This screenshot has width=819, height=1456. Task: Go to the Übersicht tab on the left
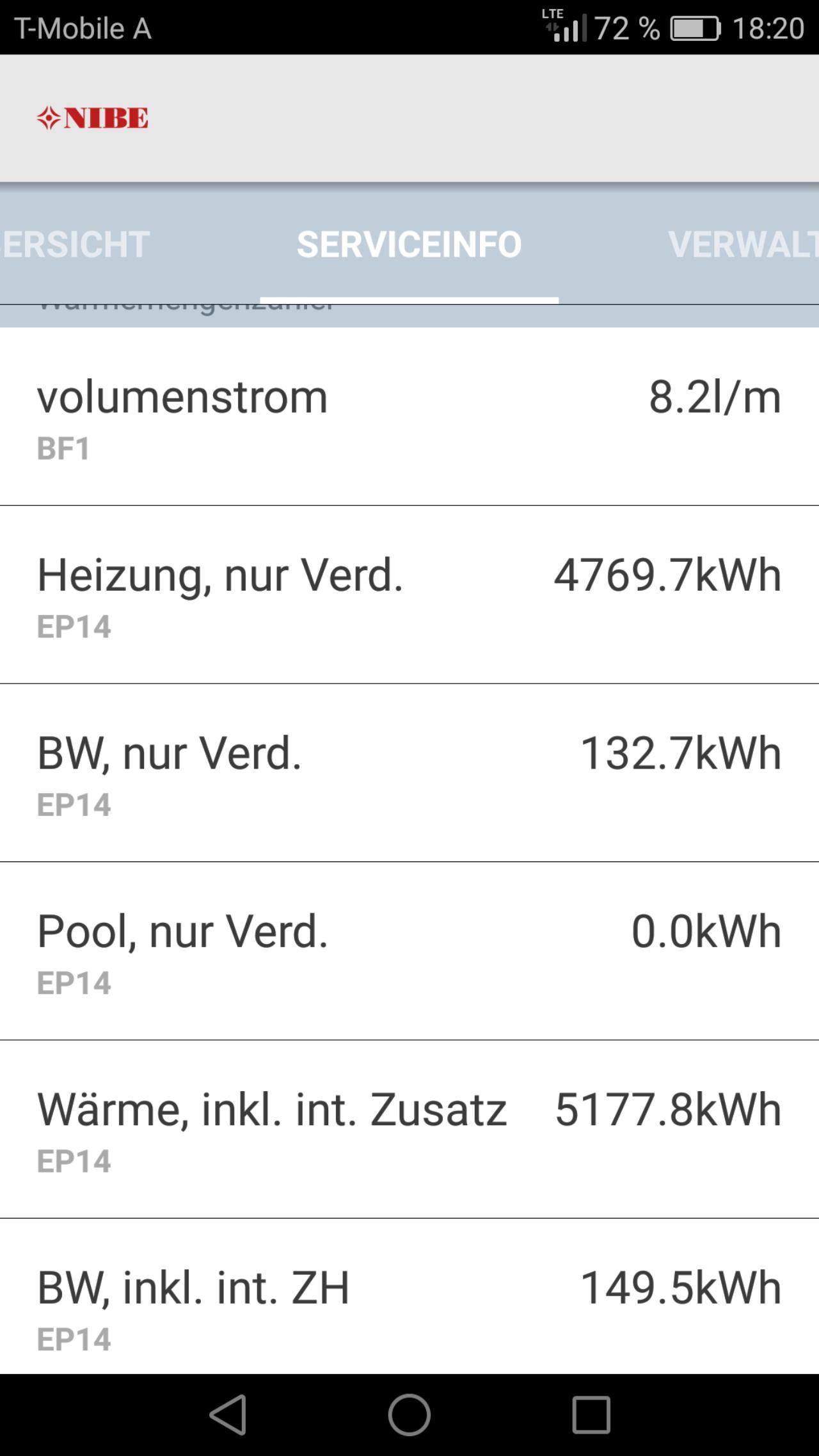tap(76, 244)
